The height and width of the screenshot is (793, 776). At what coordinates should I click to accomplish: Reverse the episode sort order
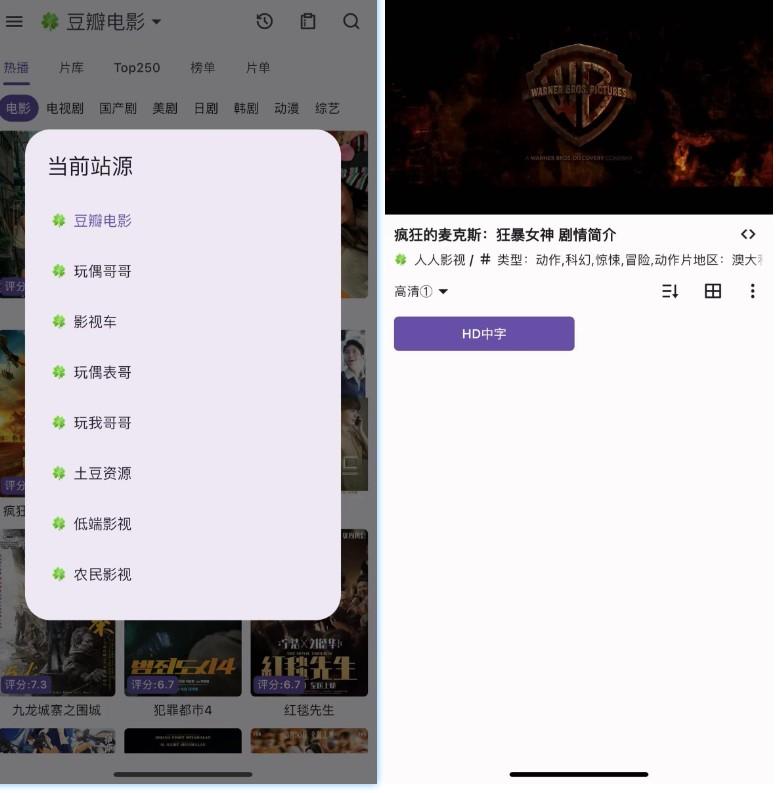coord(670,292)
